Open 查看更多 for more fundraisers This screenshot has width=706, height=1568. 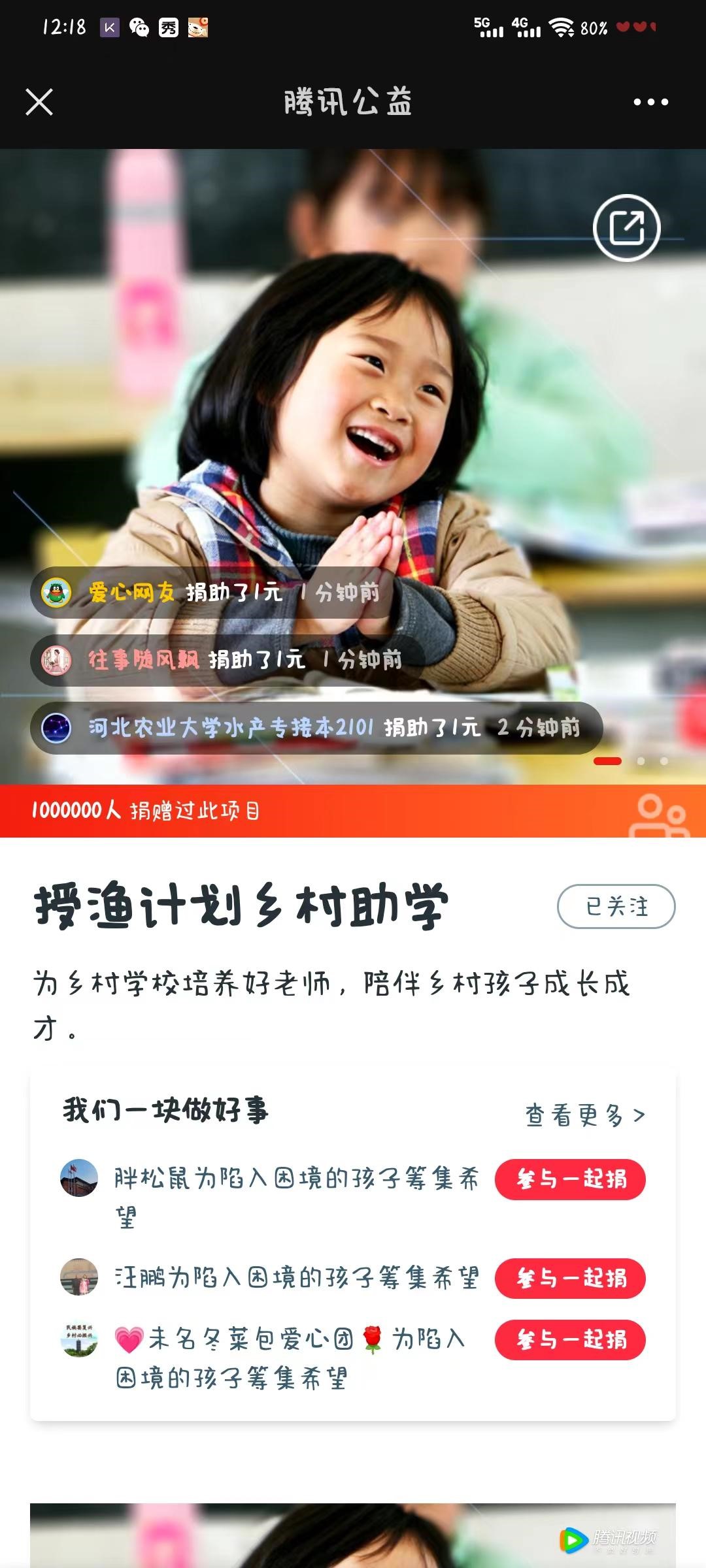pos(585,1115)
